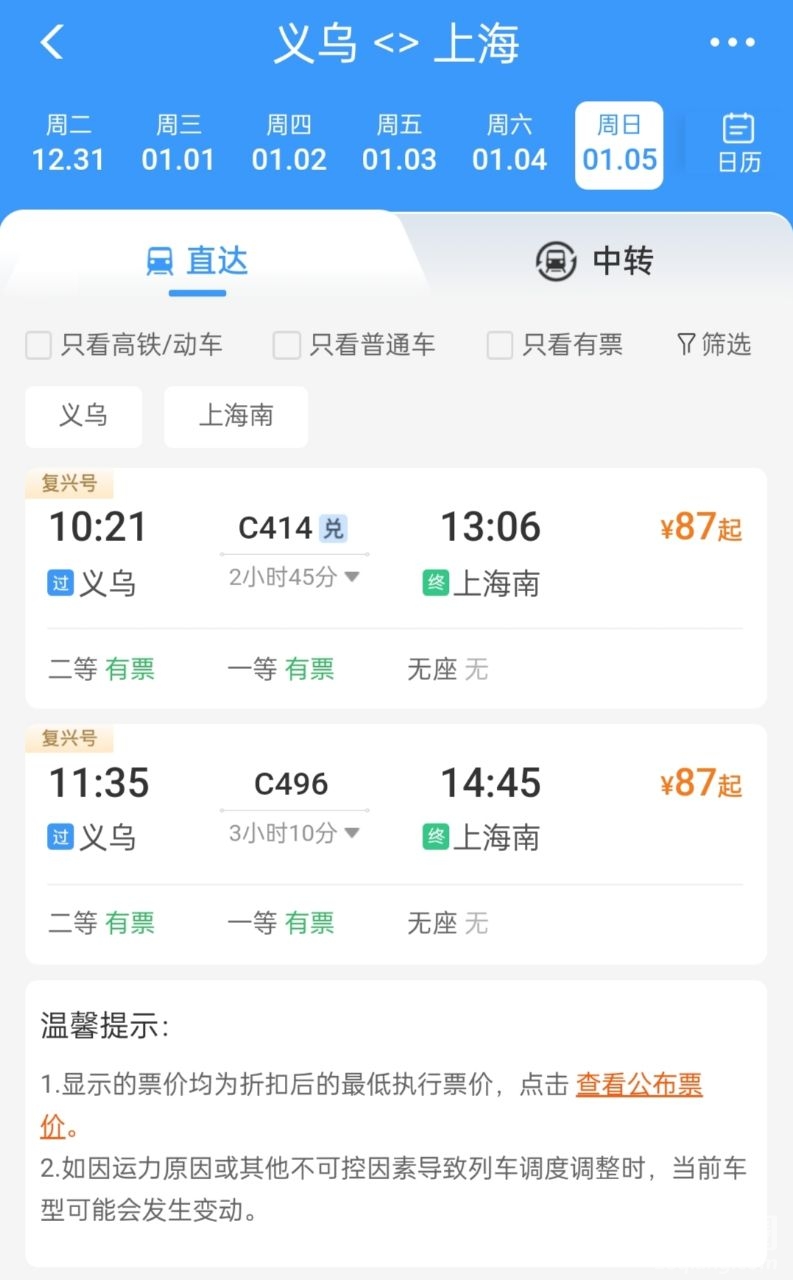Viewport: 793px width, 1280px height.
Task: Filter by 义乌 station chip
Action: coord(84,416)
